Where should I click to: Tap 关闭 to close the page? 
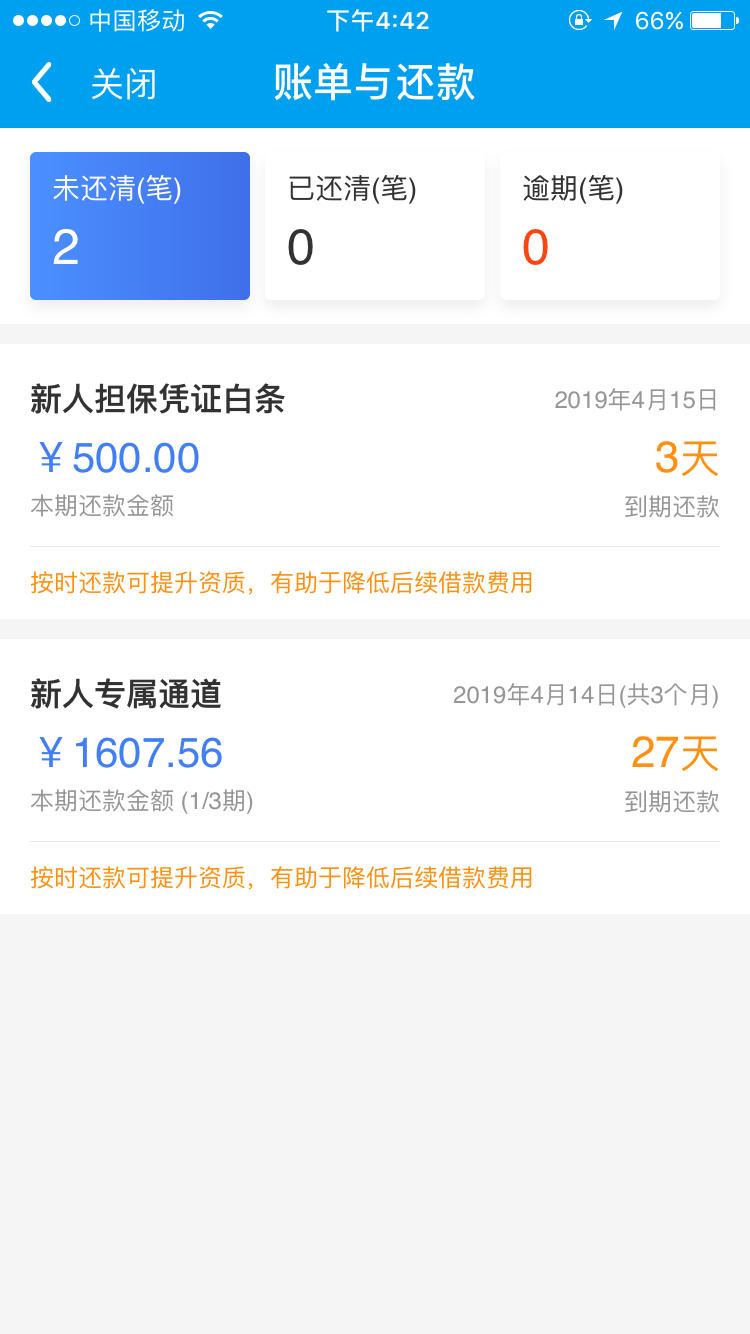(124, 84)
